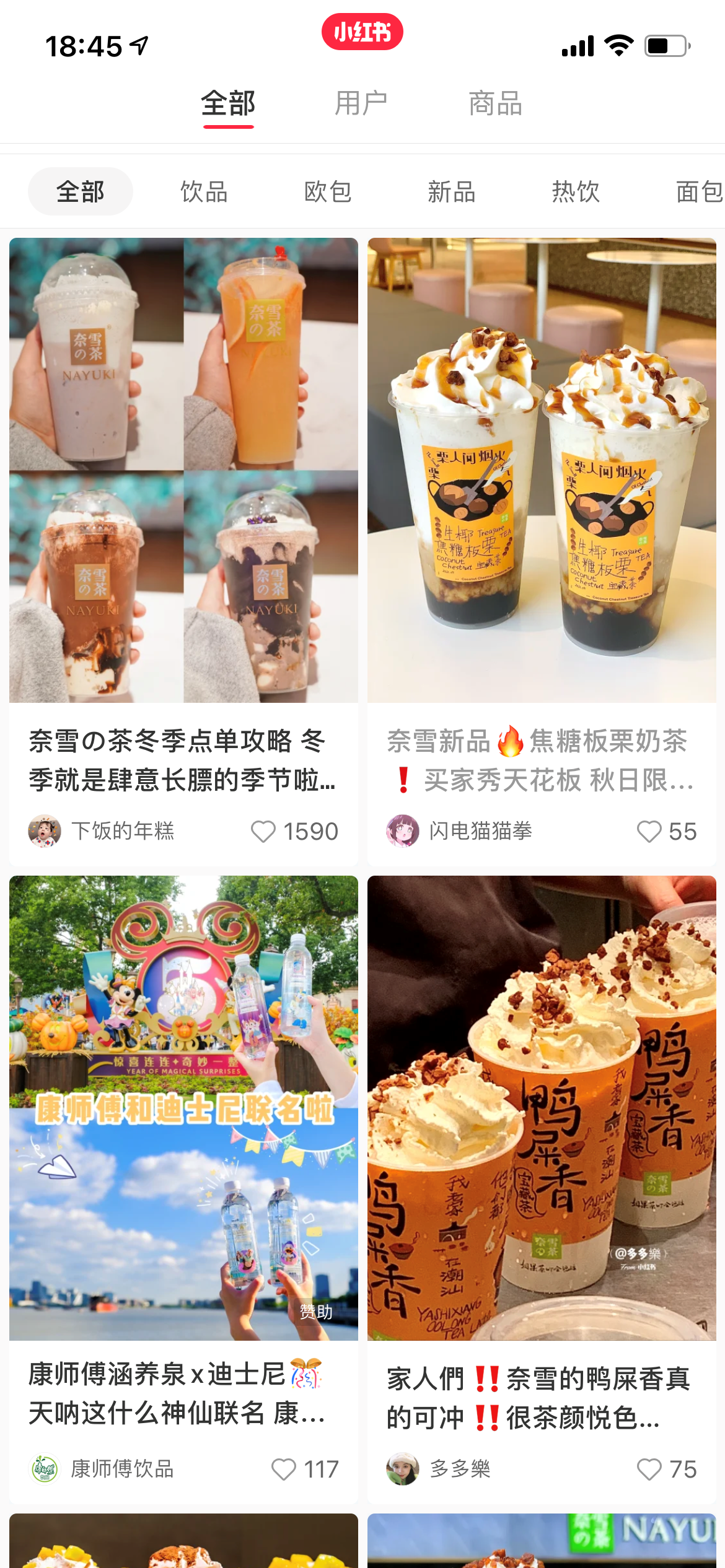
Task: Filter results by 欧包 chip
Action: click(328, 192)
